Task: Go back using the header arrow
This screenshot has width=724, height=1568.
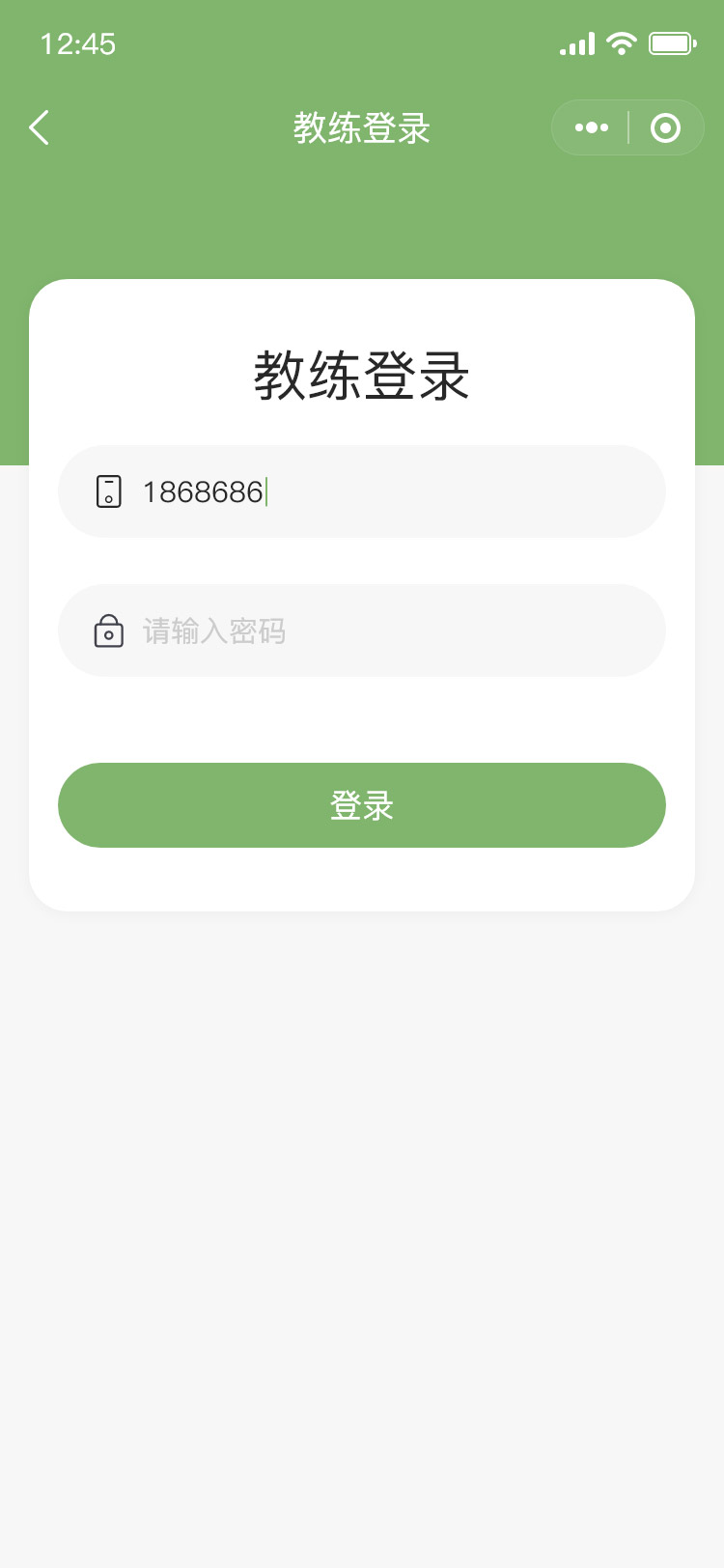Action: [x=39, y=127]
